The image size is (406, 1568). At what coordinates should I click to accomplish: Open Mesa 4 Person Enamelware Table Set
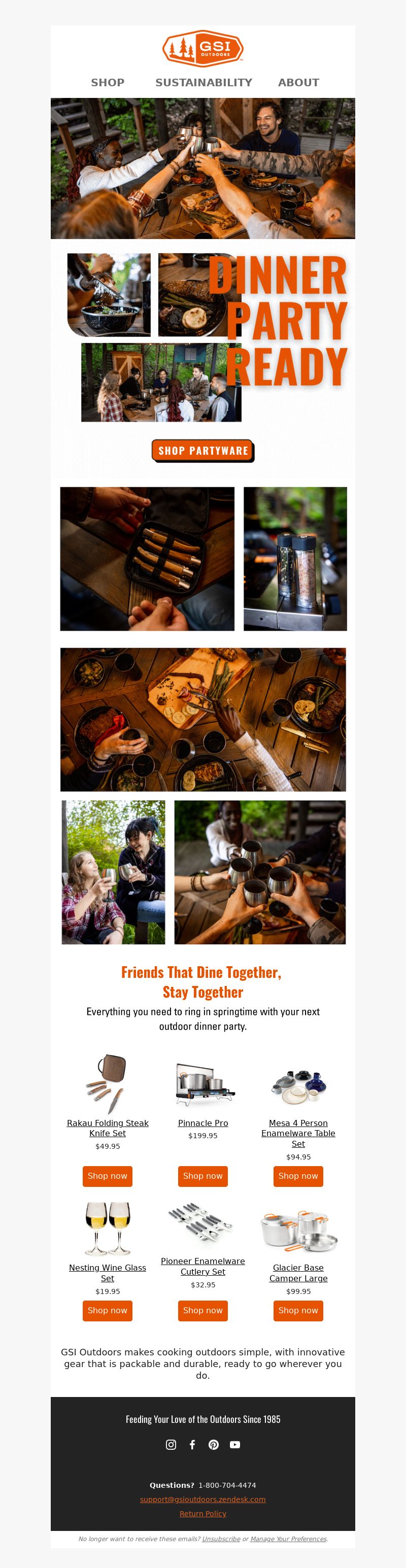[x=298, y=1133]
